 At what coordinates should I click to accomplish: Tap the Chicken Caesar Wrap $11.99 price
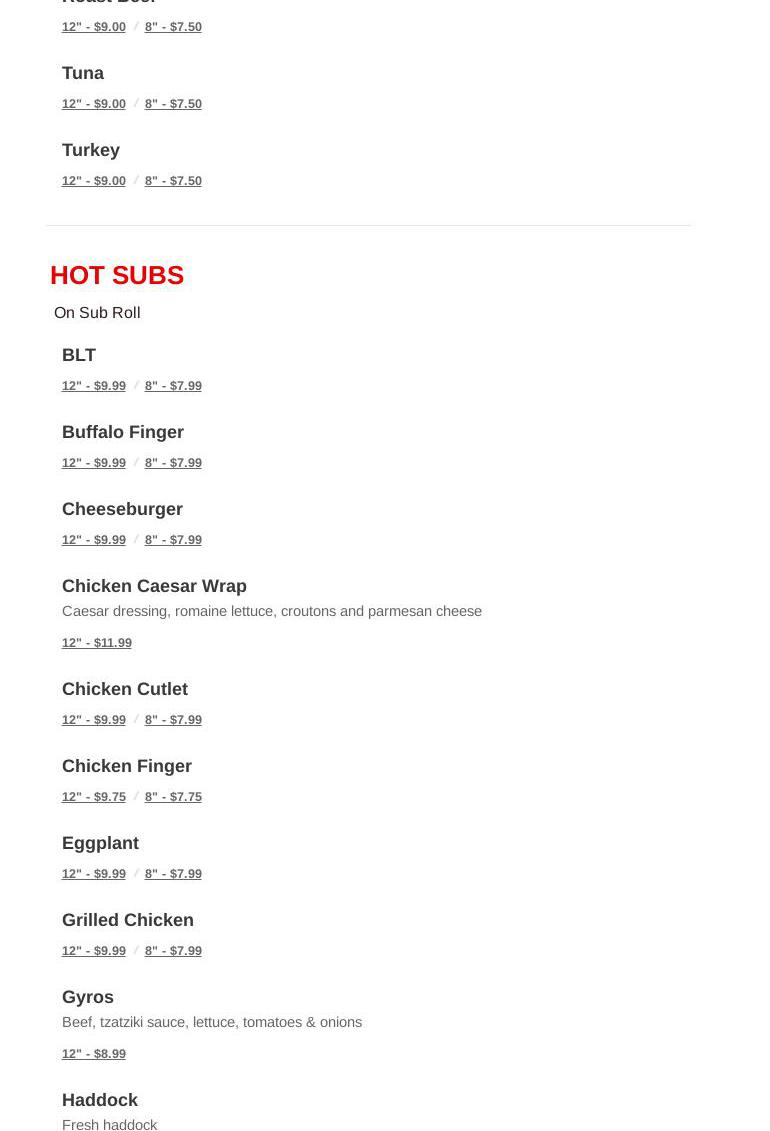click(97, 643)
